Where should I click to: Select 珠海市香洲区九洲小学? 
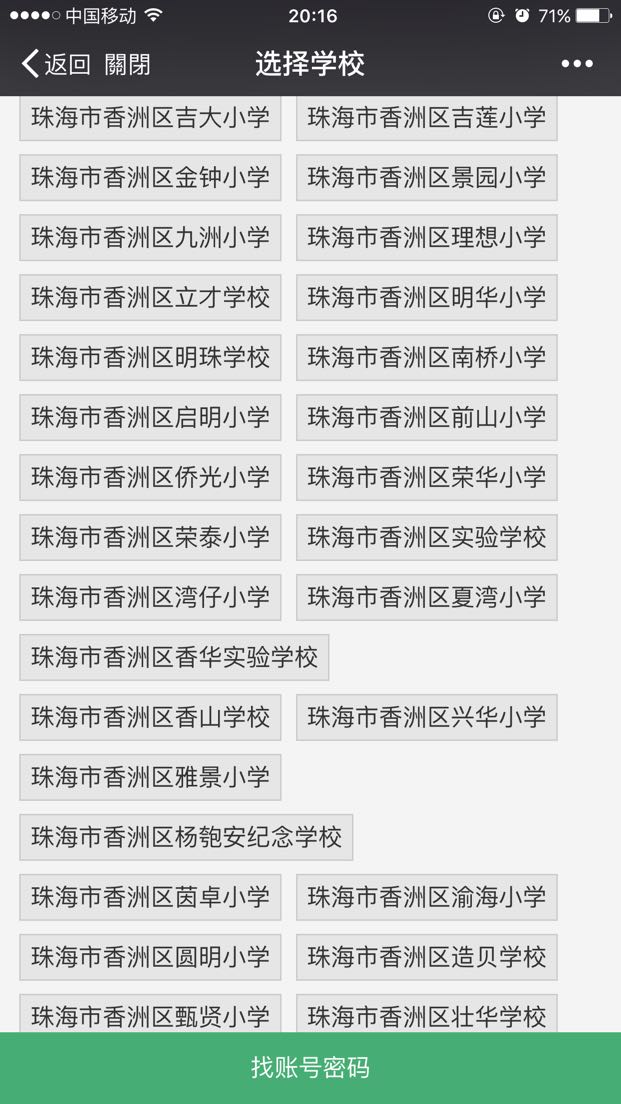pyautogui.click(x=150, y=237)
